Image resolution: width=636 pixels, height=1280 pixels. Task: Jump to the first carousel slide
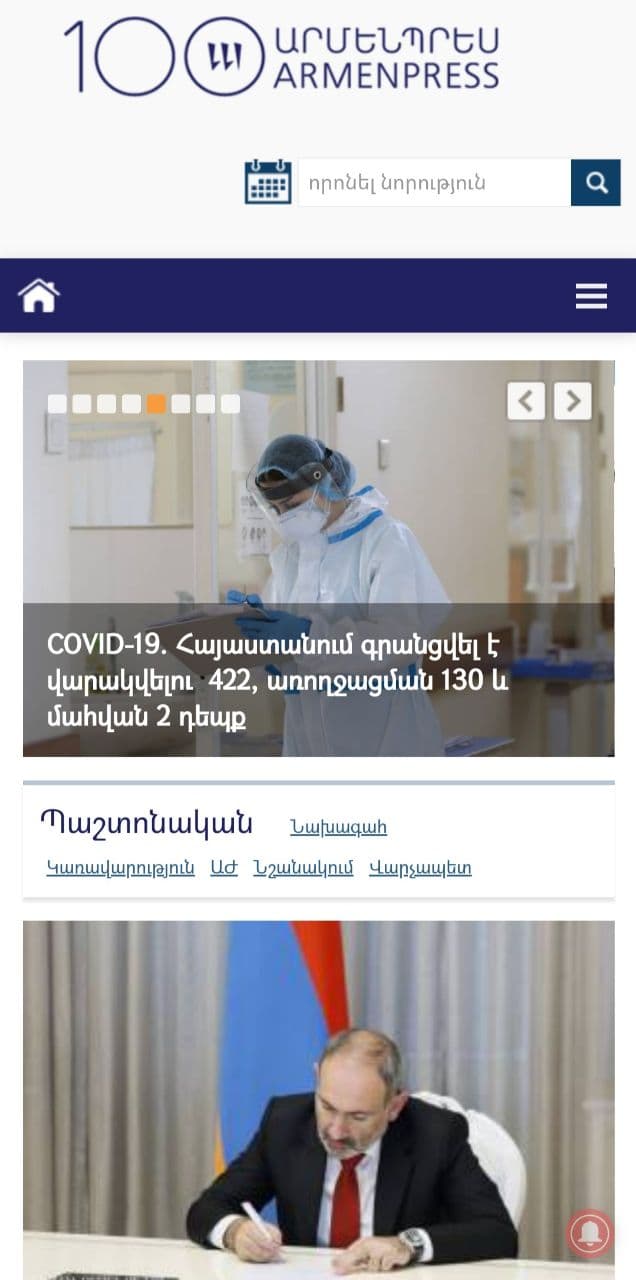pos(57,404)
